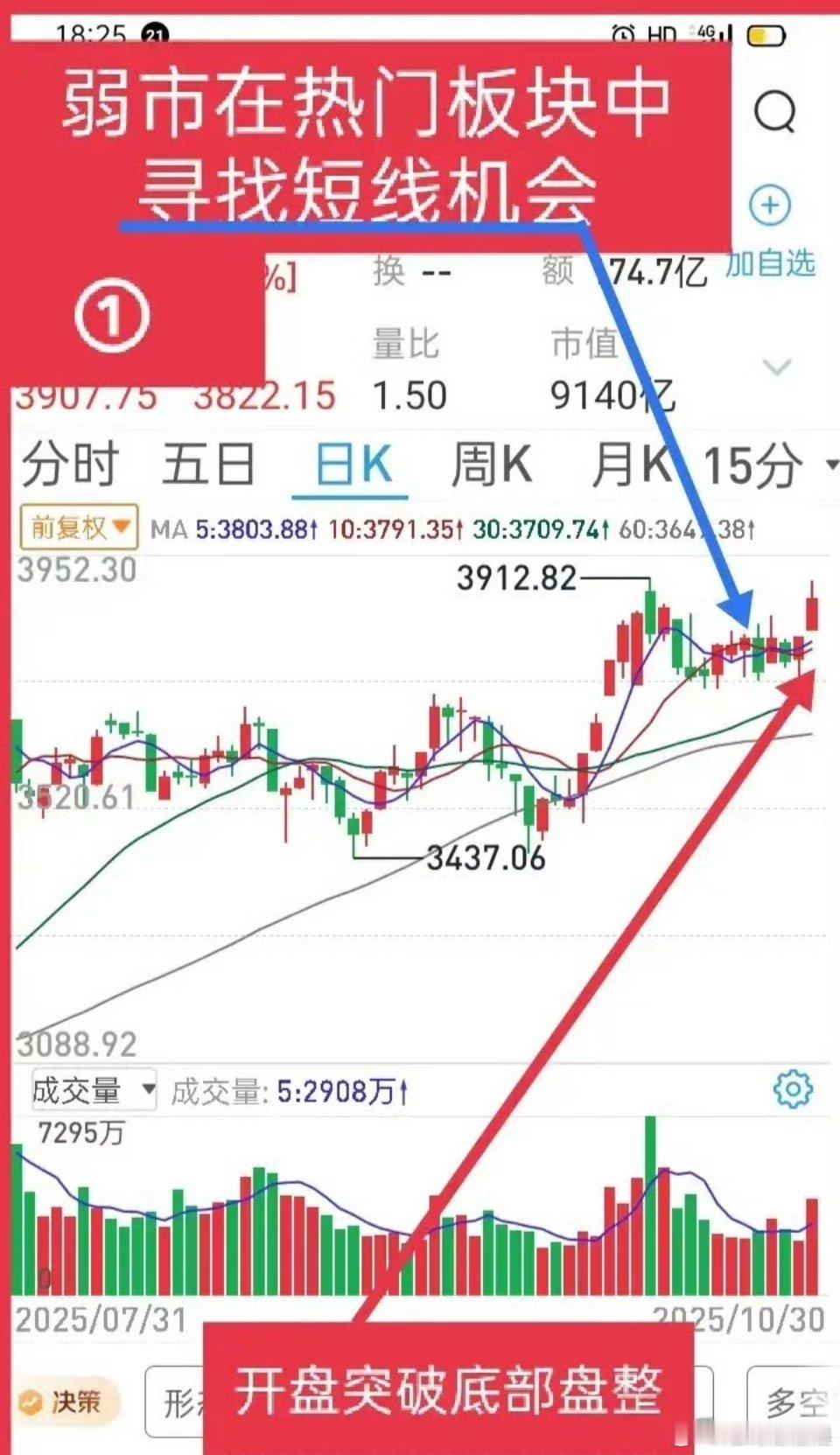Viewport: 840px width, 1455px height.
Task: Switch to the 分时 intraday tab
Action: (x=70, y=466)
